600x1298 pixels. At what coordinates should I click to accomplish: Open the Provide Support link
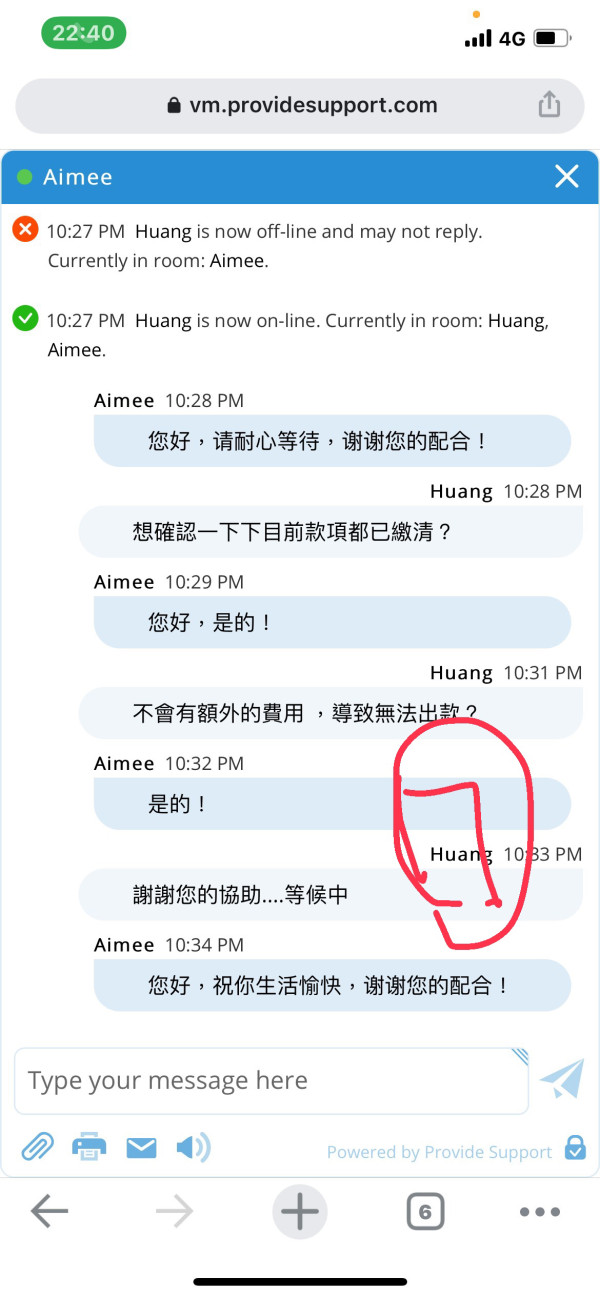(x=439, y=1152)
